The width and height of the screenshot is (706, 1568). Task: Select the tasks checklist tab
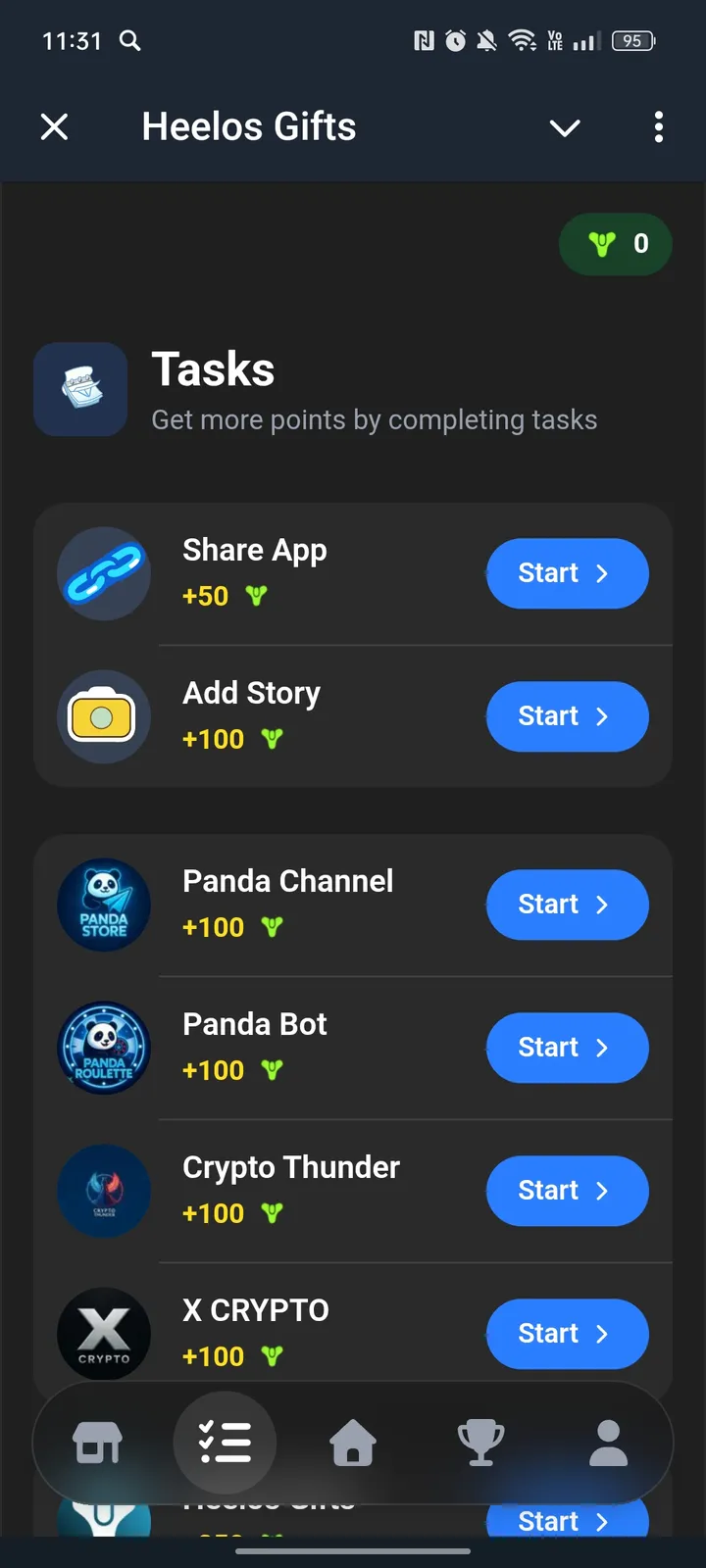(x=225, y=1443)
